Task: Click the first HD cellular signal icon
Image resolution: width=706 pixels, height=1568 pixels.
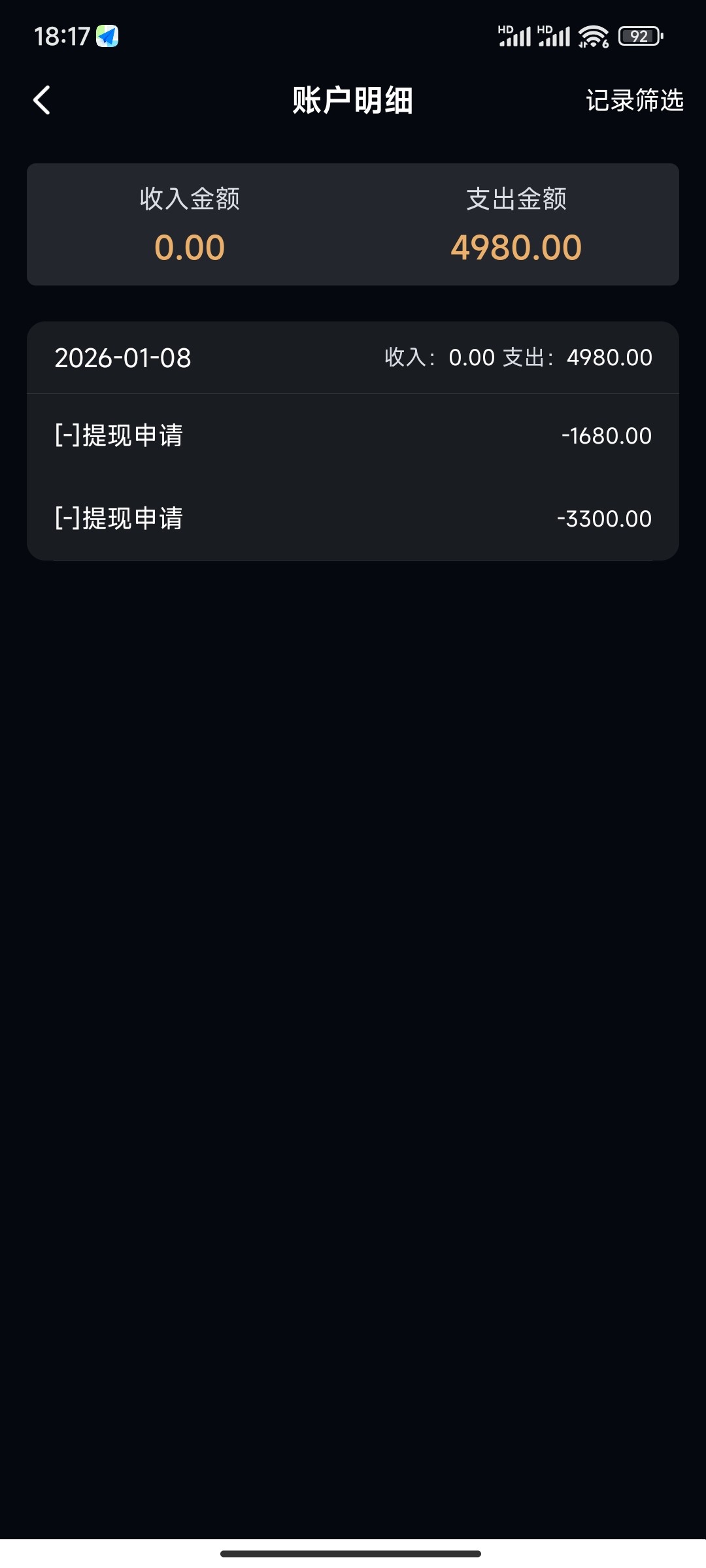Action: tap(513, 36)
